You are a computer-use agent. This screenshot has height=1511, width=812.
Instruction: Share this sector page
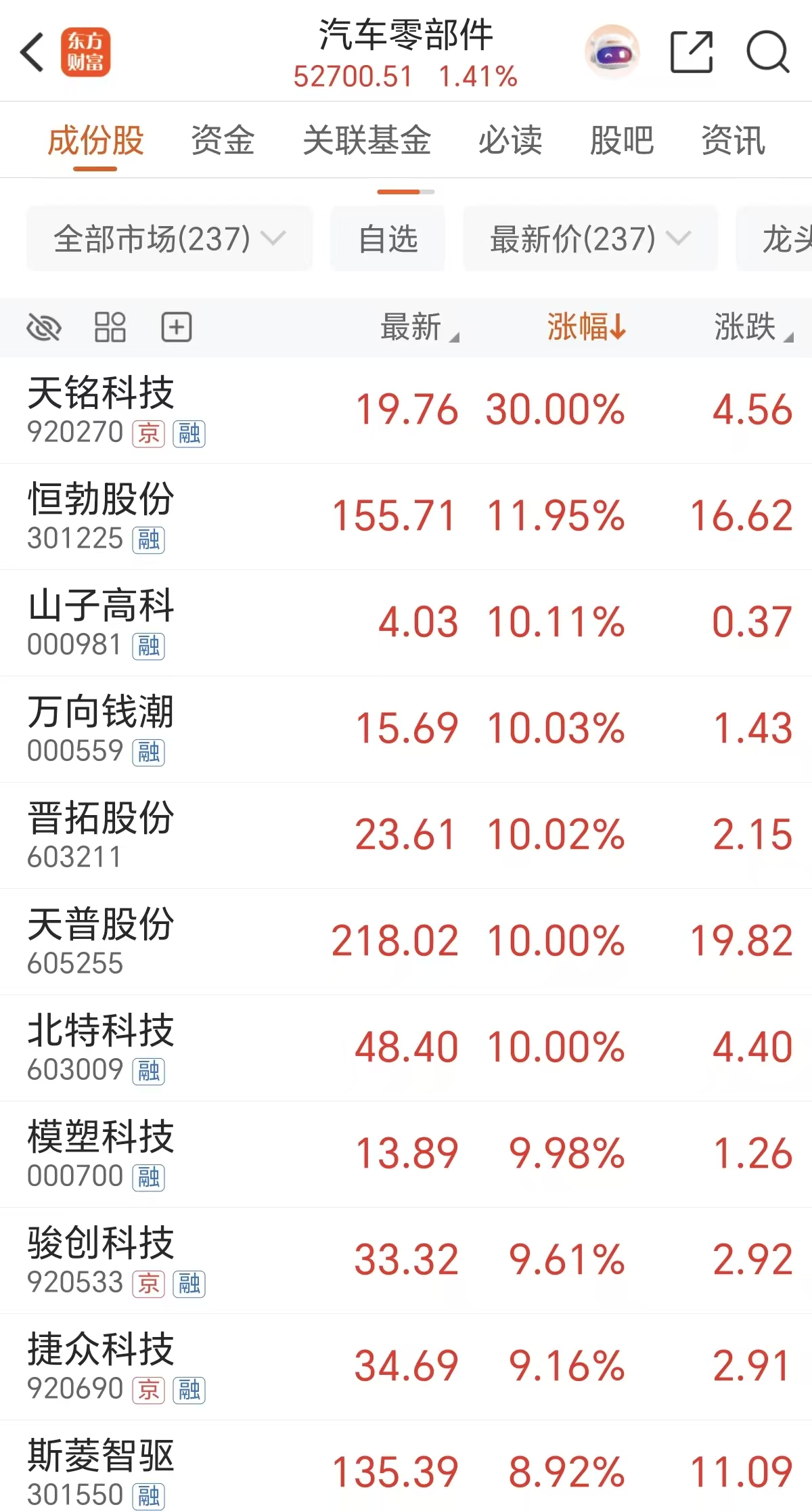[x=691, y=52]
